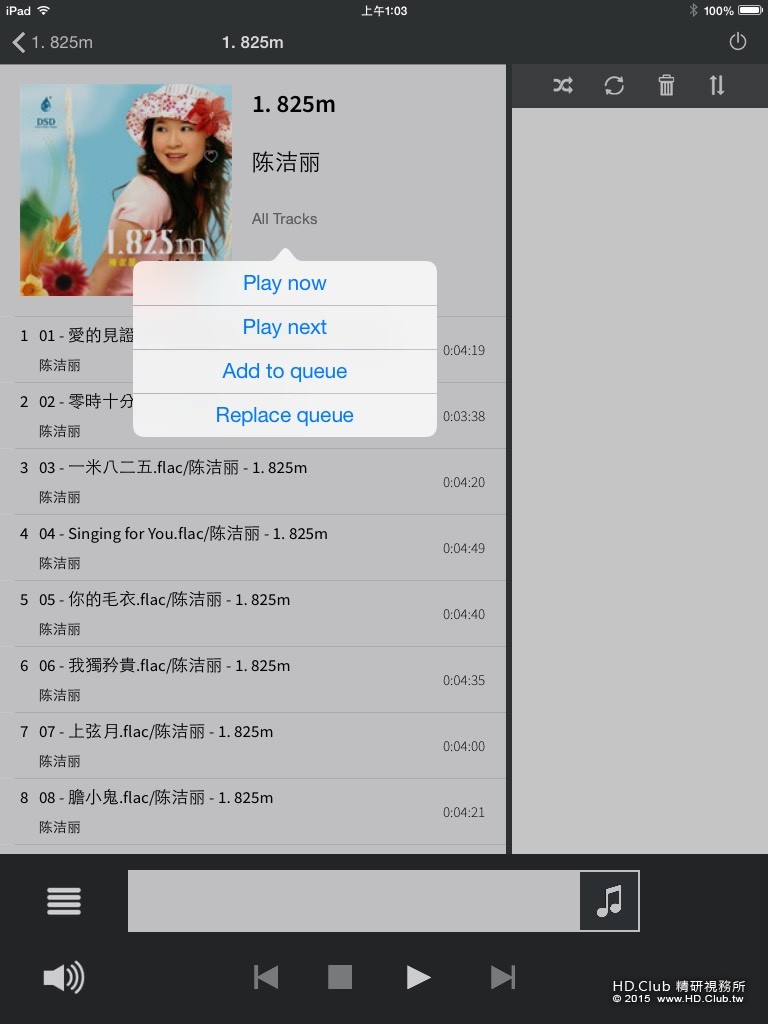Tap the reorder arrows icon

tap(717, 86)
